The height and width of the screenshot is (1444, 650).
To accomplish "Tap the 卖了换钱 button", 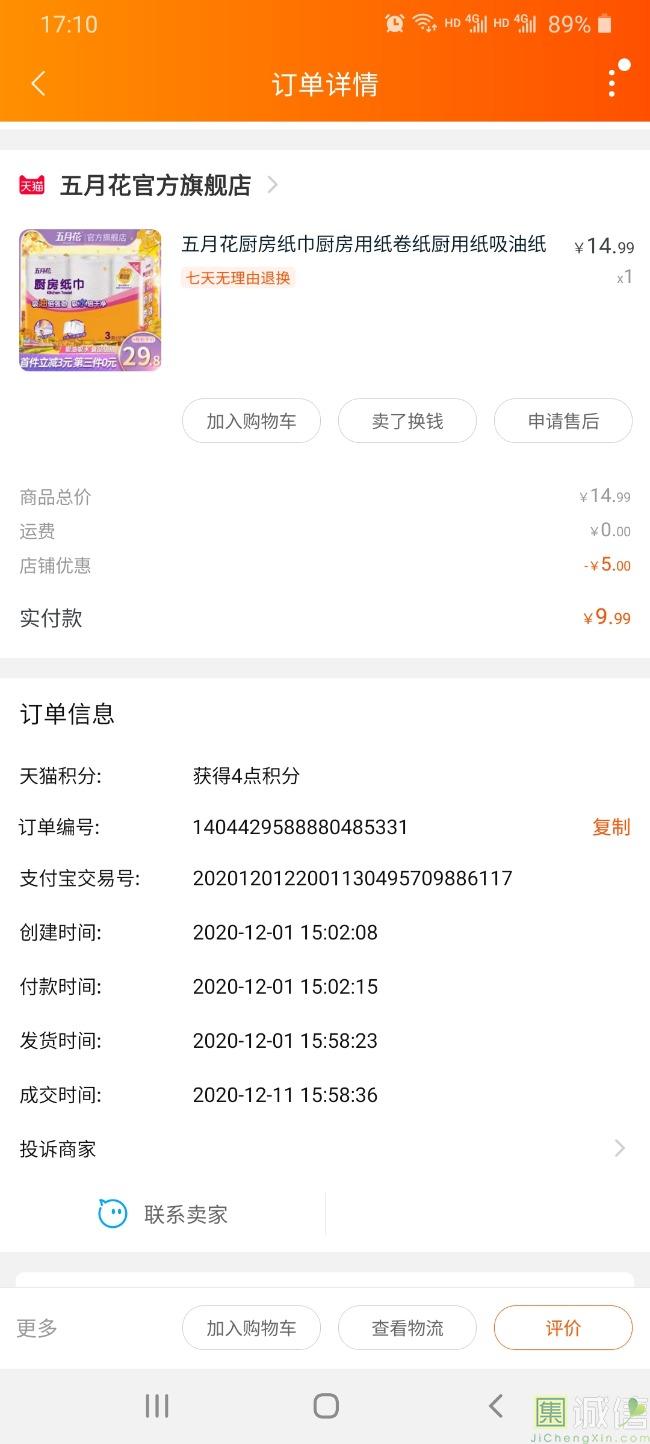I will point(407,421).
